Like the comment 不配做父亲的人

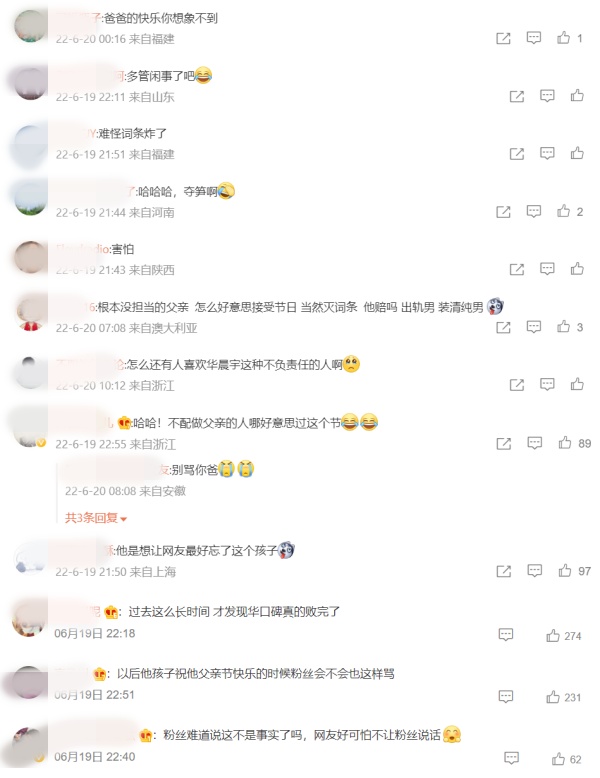coord(564,443)
